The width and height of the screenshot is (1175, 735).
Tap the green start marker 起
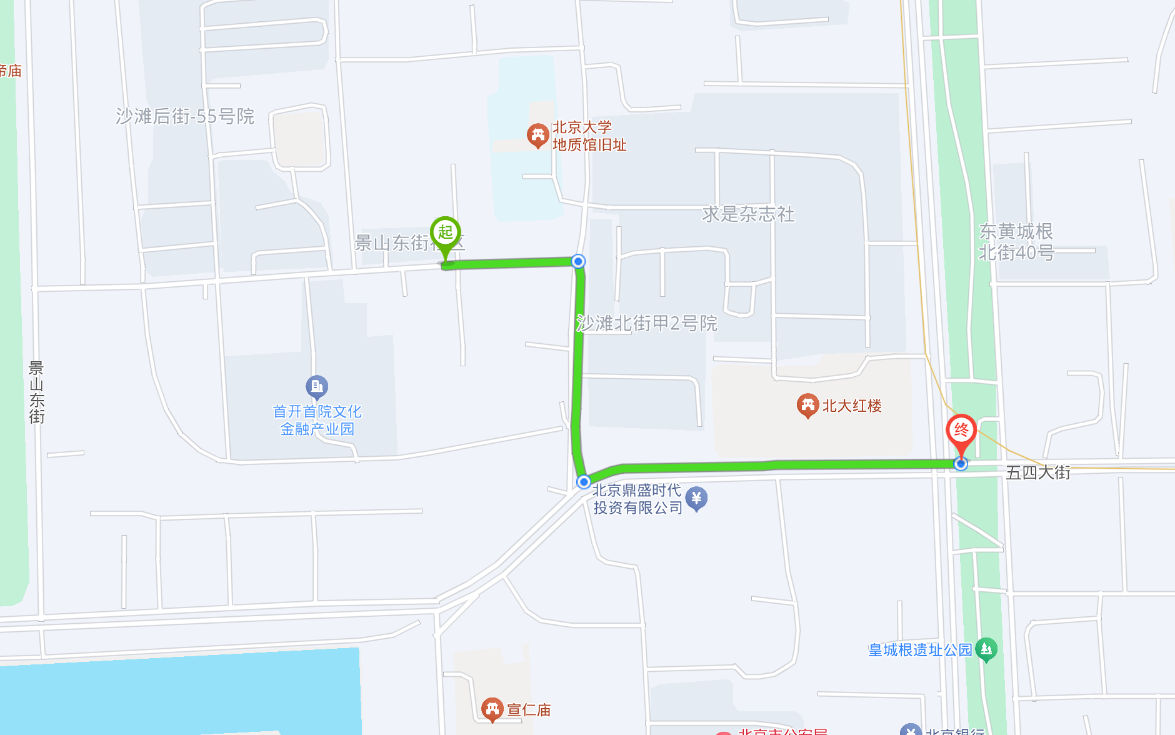tap(445, 236)
